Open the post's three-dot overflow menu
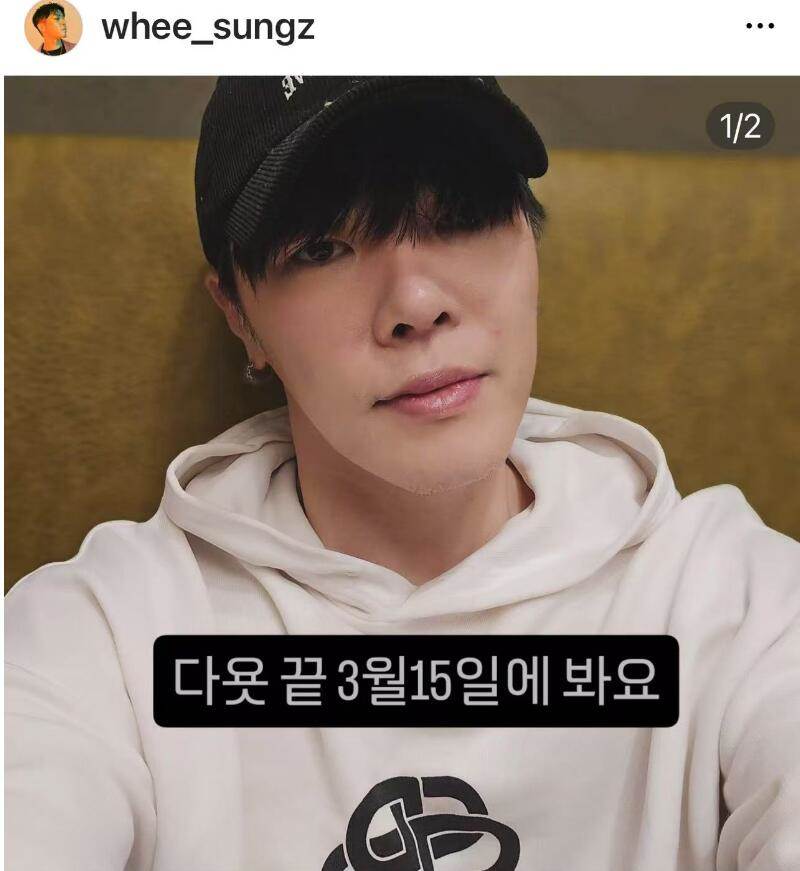 [761, 26]
